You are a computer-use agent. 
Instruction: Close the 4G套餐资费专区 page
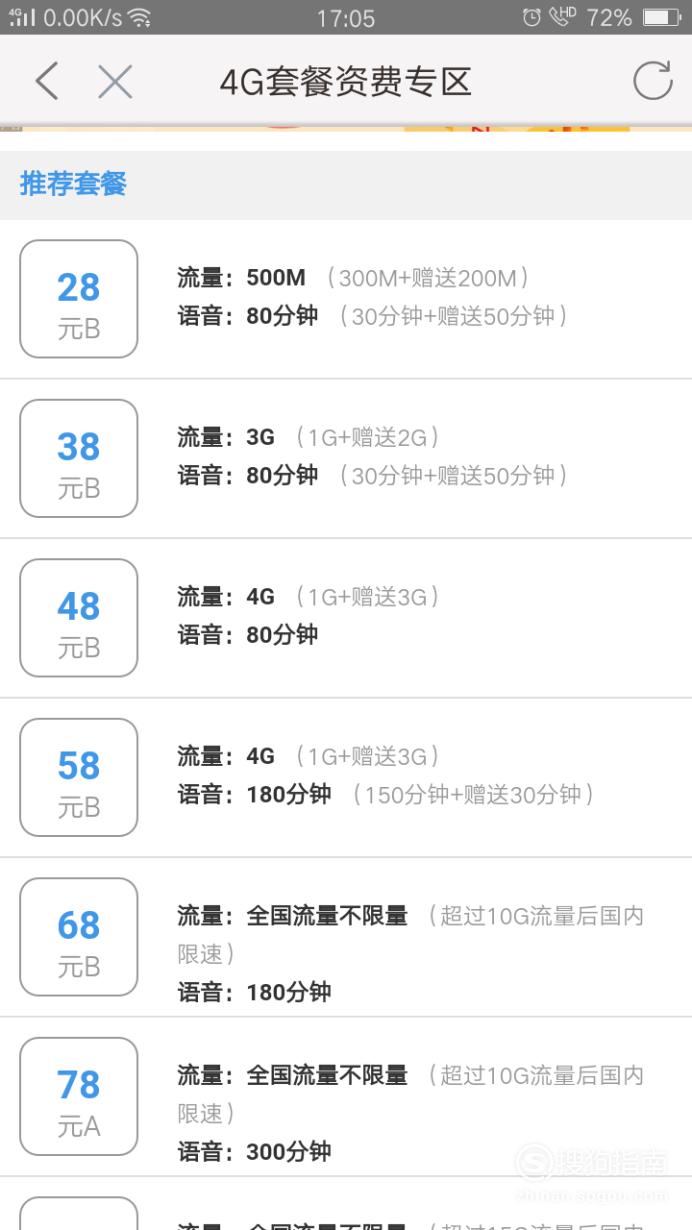115,81
